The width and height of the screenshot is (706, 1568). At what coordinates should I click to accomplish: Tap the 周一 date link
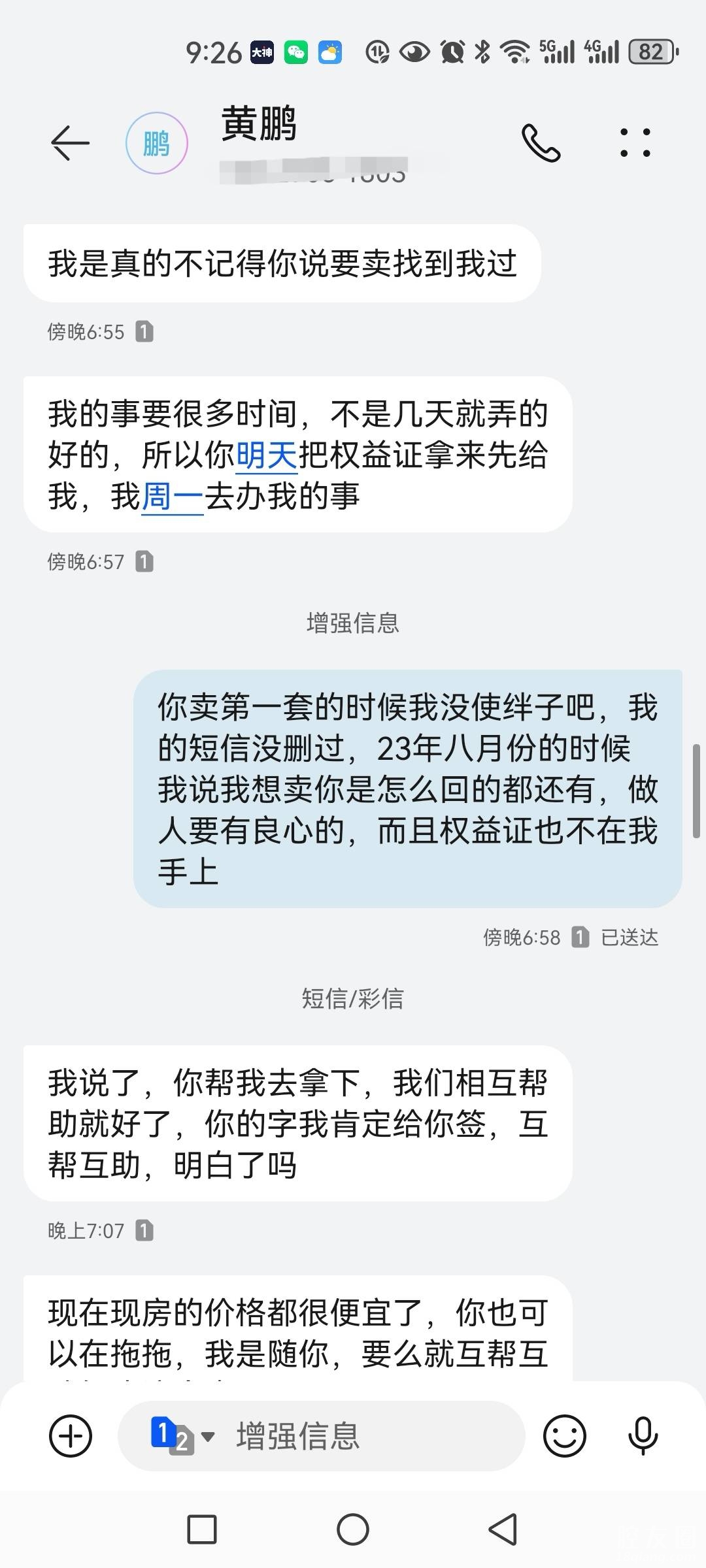pyautogui.click(x=173, y=497)
